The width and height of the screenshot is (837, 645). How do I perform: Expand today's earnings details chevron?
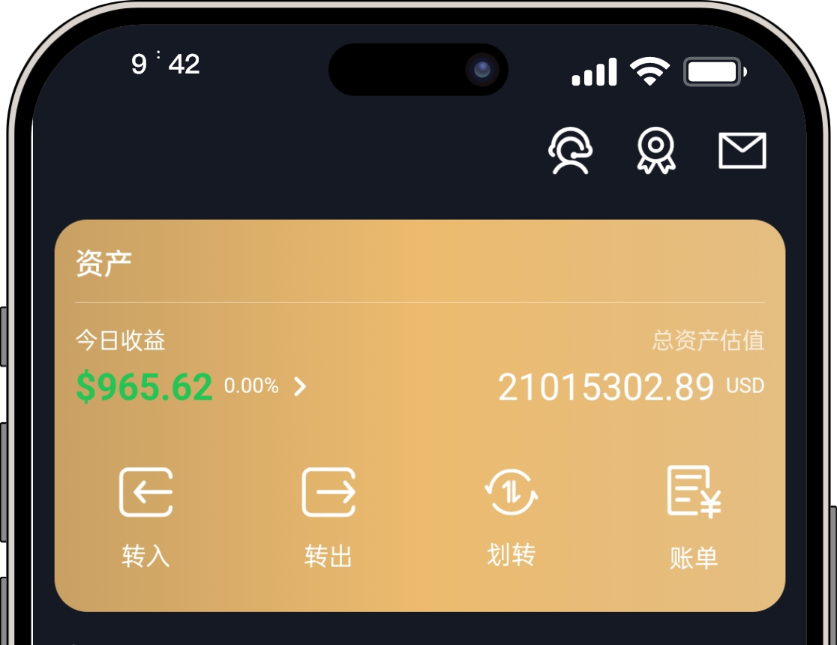click(300, 387)
